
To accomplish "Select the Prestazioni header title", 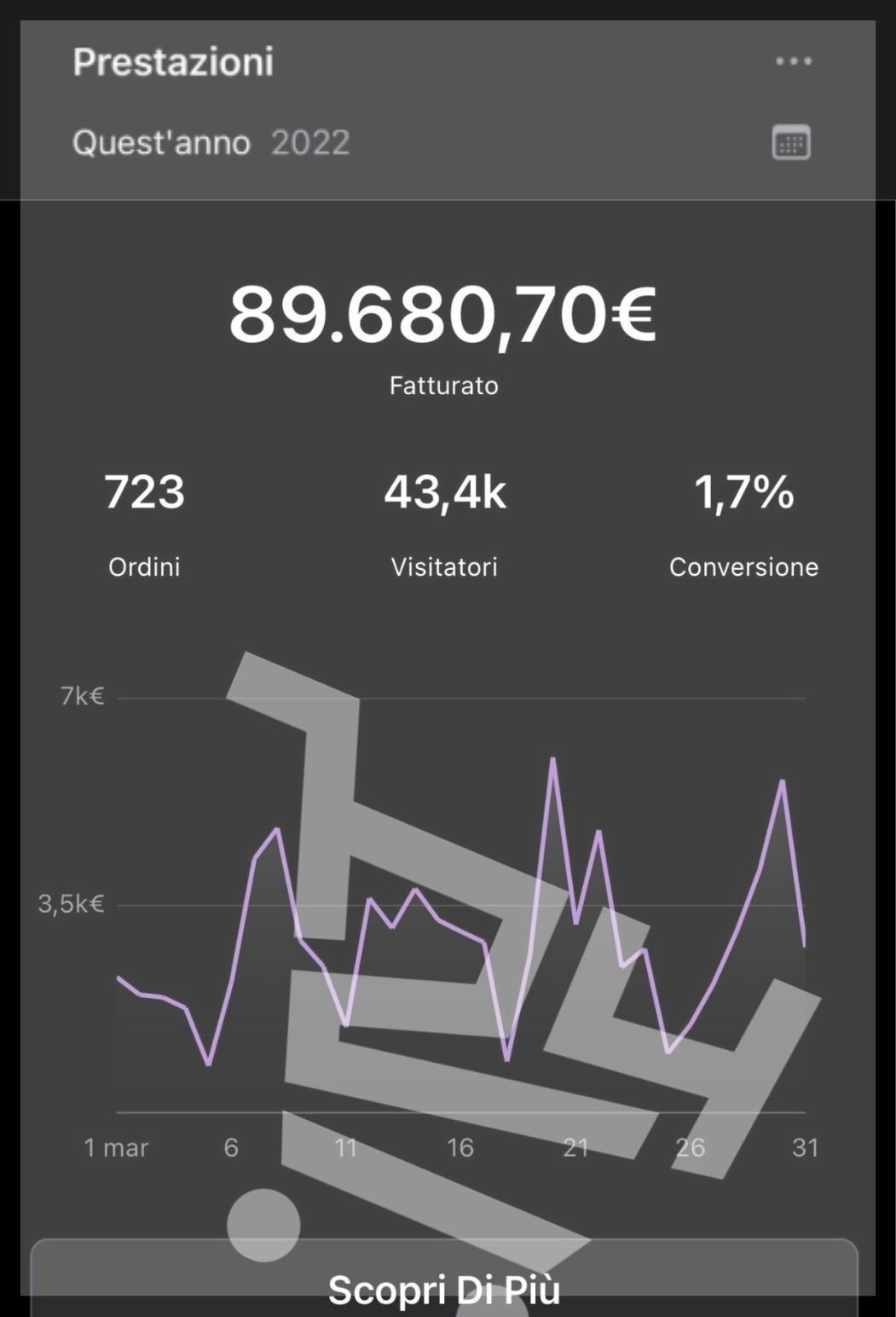I will [172, 61].
